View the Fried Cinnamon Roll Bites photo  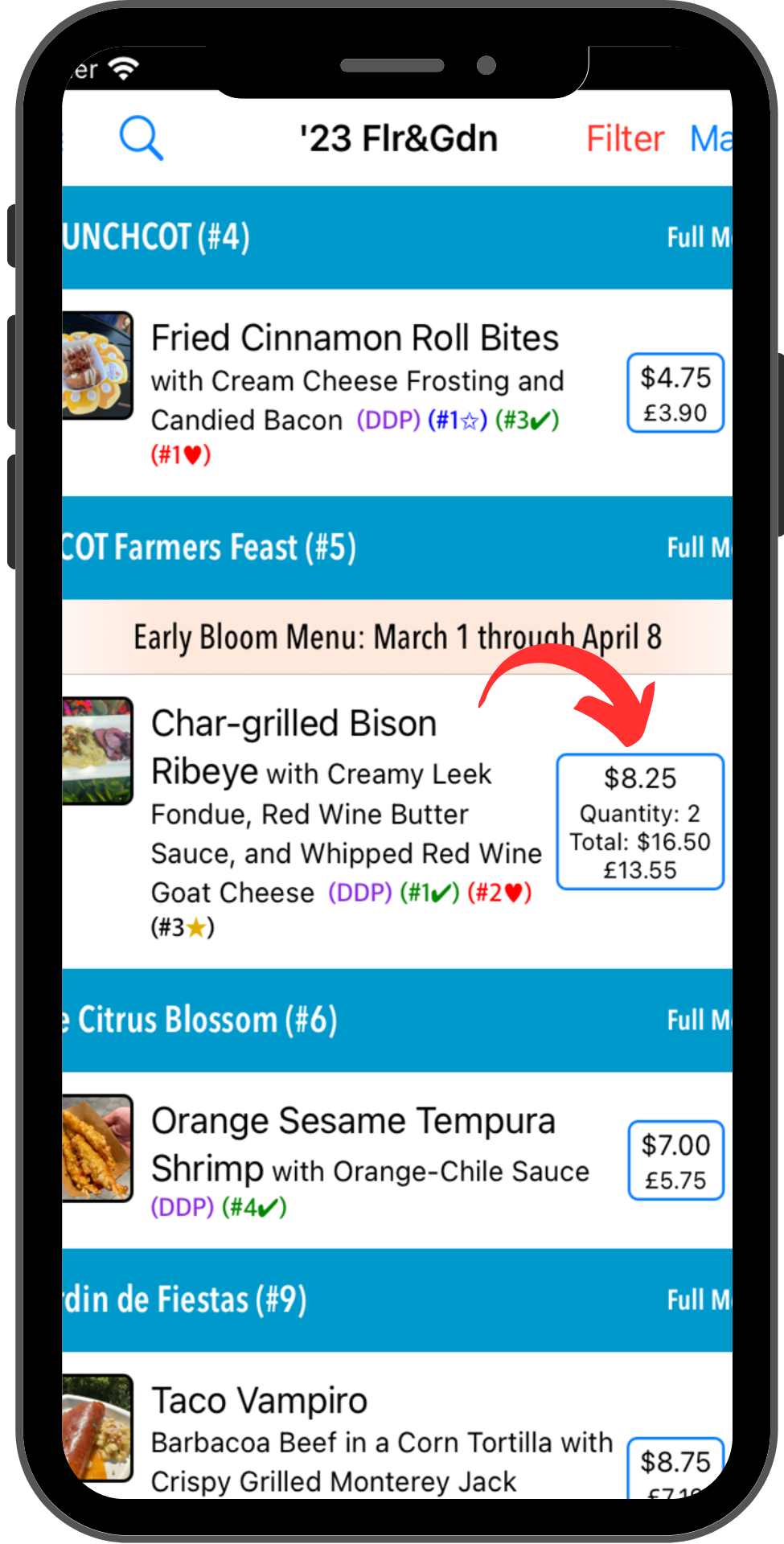[97, 365]
